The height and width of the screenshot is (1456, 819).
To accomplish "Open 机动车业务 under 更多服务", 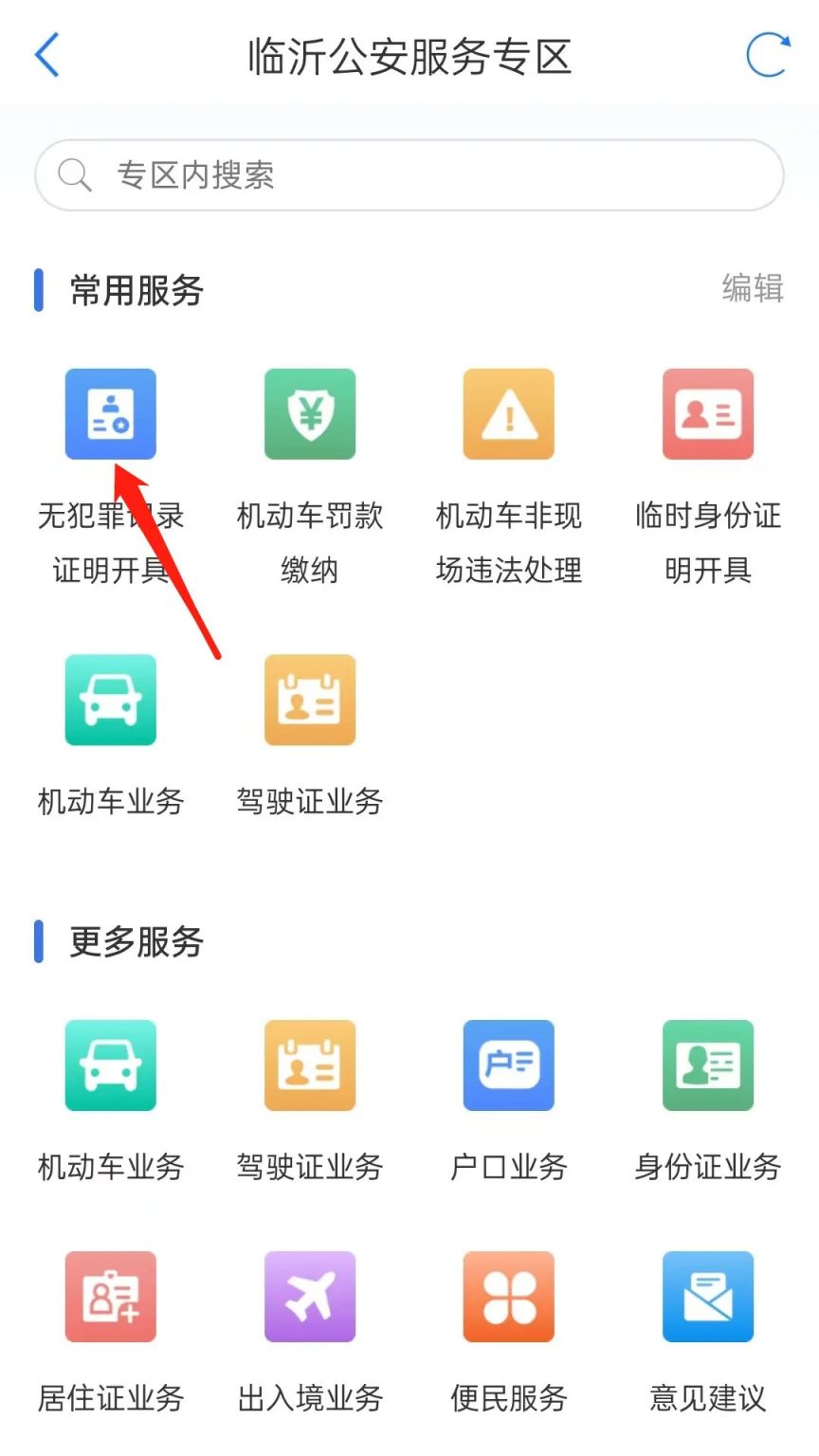I will 110,1065.
